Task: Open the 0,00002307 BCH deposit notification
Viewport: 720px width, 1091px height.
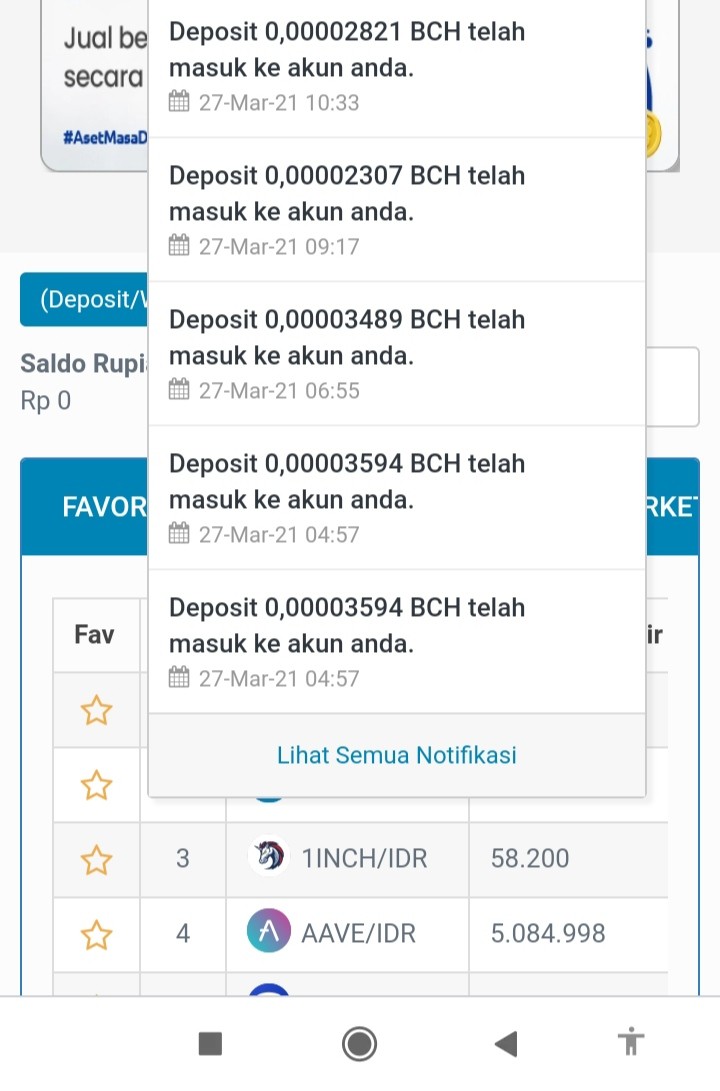Action: (397, 210)
